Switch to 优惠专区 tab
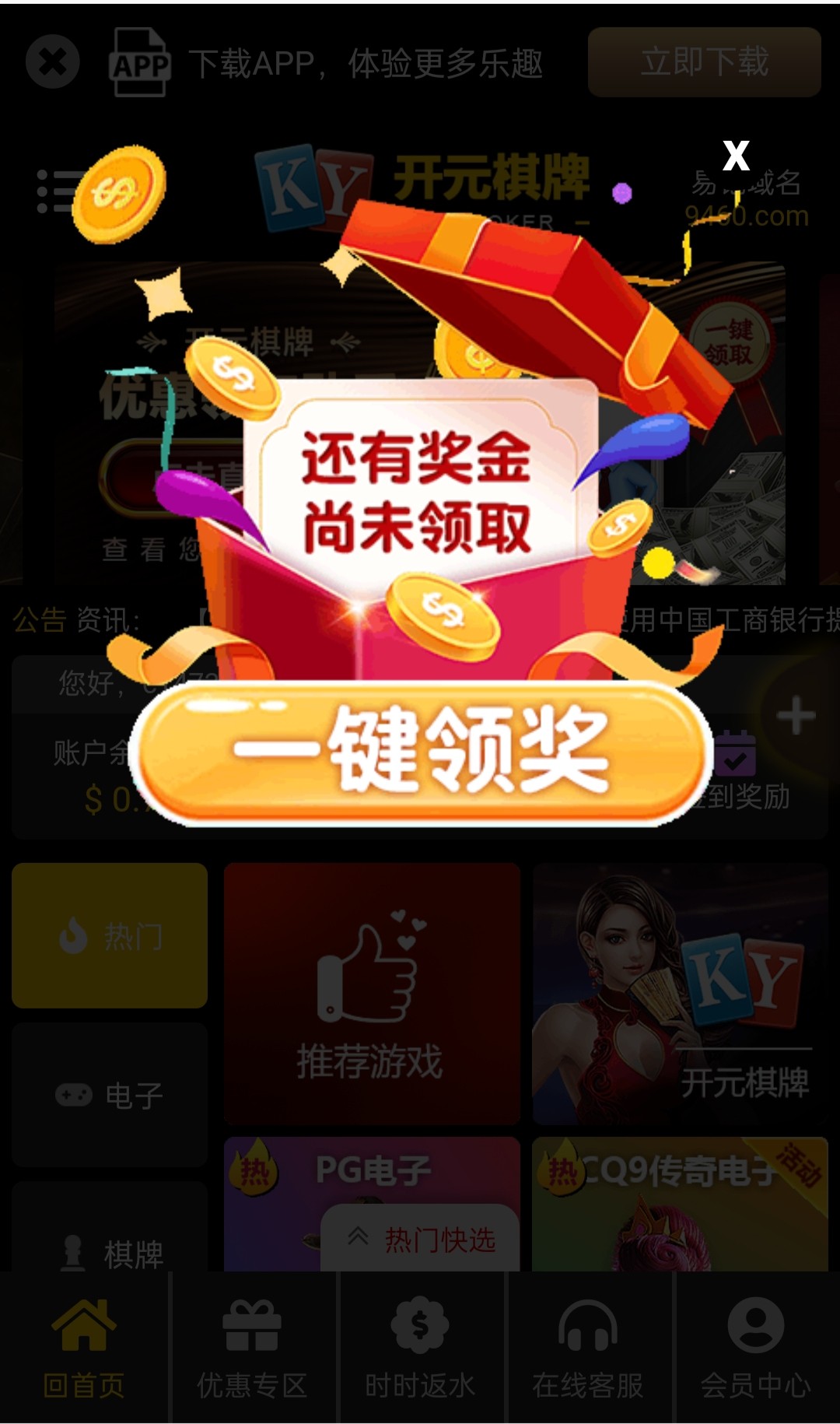This screenshot has height=1424, width=840. [252, 1348]
